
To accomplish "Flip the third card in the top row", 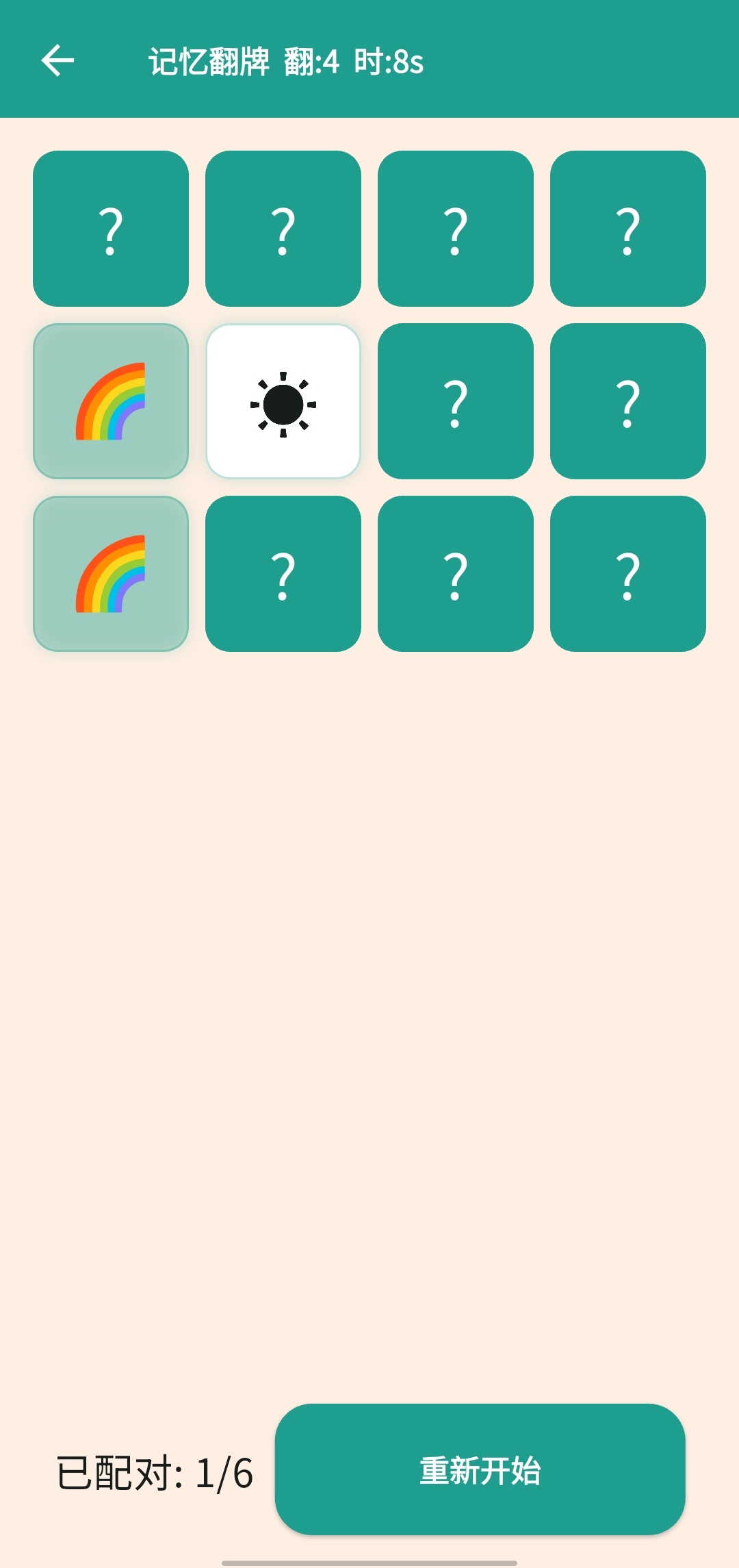I will [x=455, y=228].
